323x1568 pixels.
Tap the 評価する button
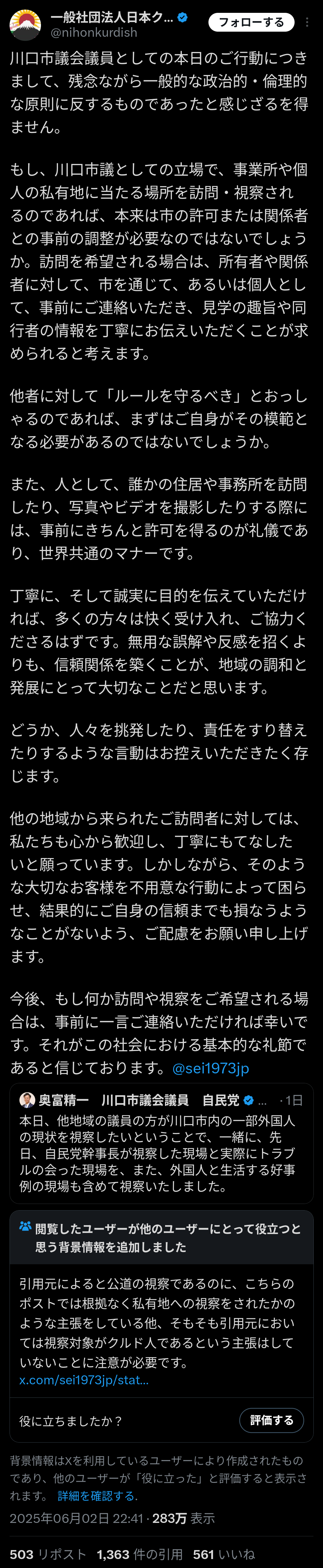271,1420
